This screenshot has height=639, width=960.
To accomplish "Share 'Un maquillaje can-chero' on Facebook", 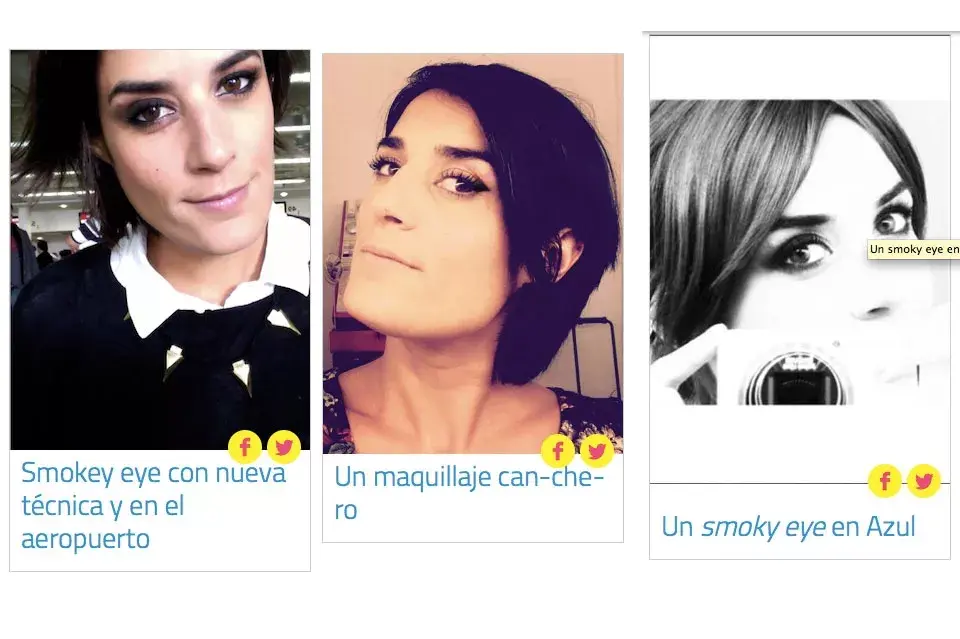I will 558,451.
